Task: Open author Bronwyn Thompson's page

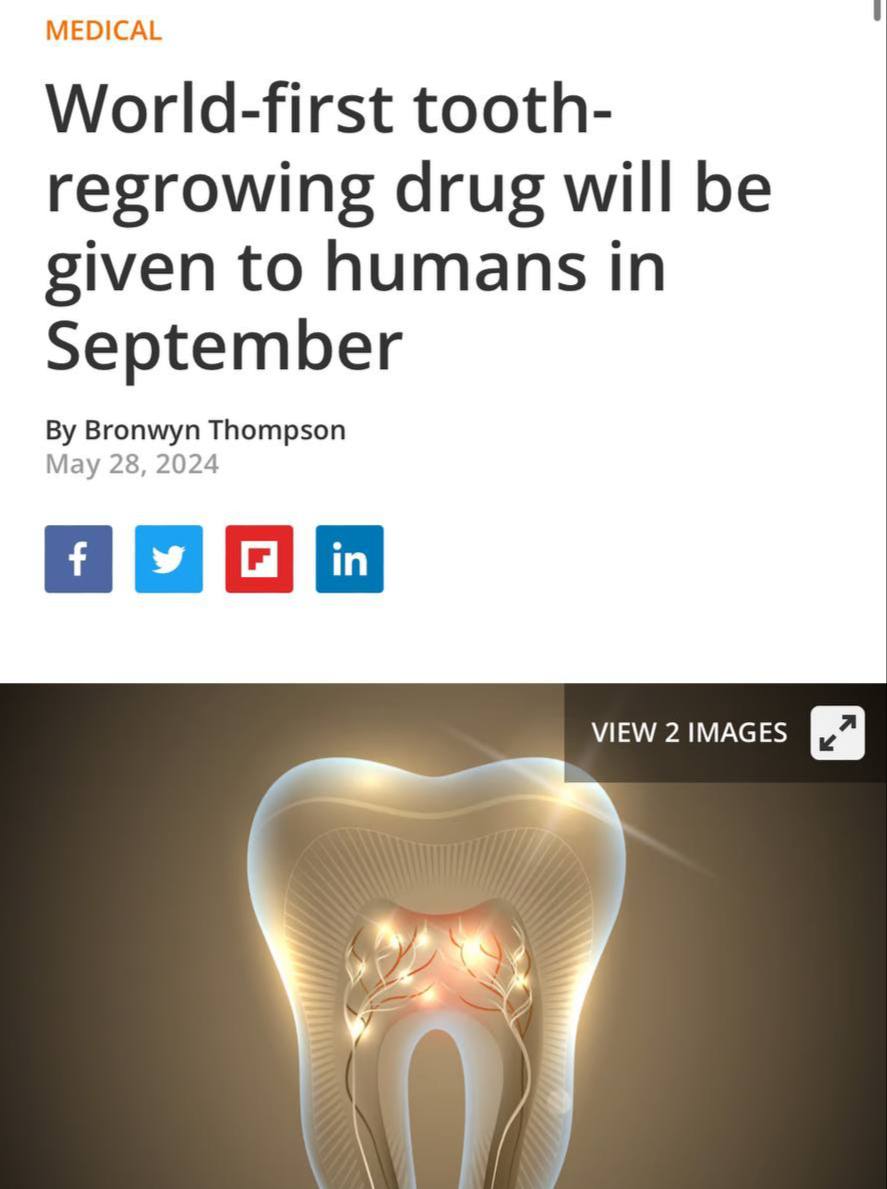Action: click(214, 430)
